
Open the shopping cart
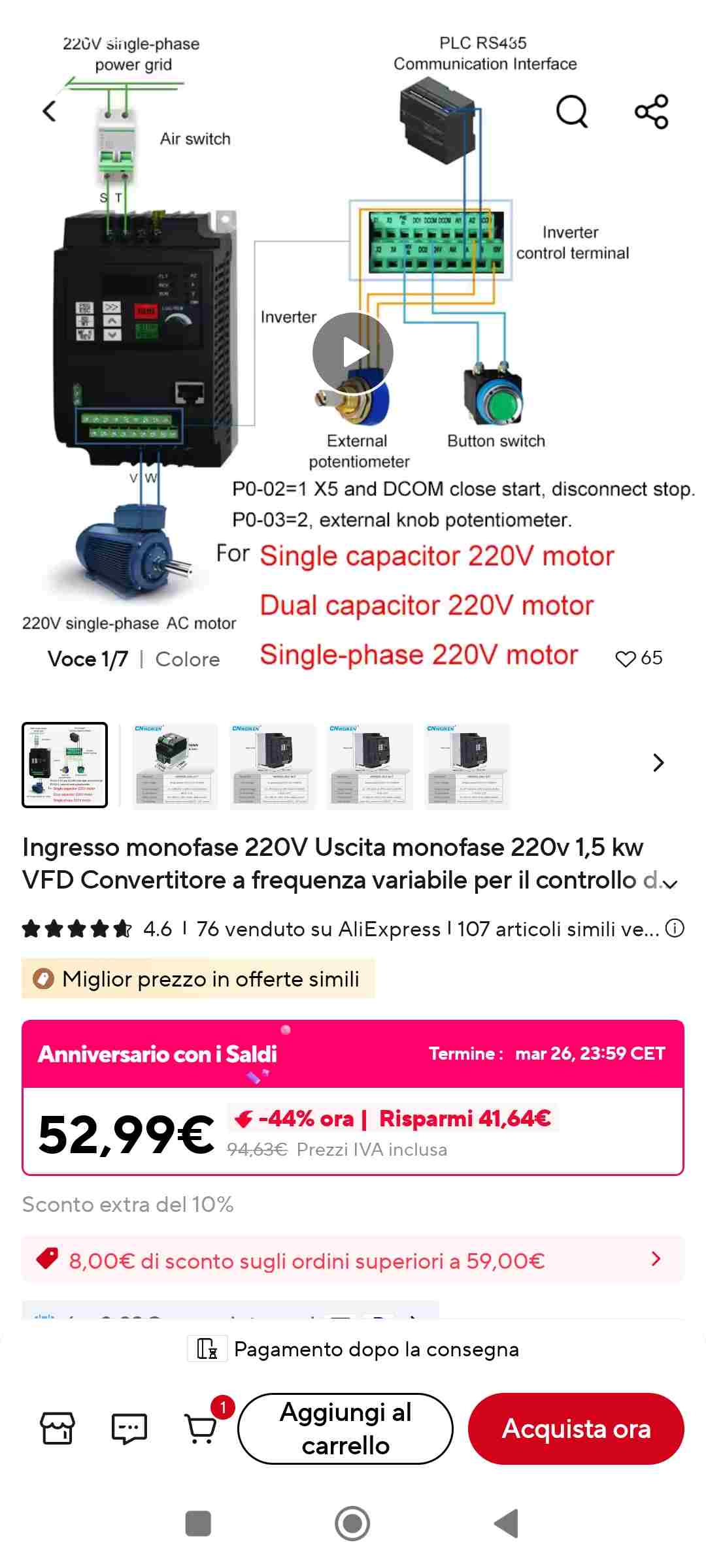tap(201, 1428)
